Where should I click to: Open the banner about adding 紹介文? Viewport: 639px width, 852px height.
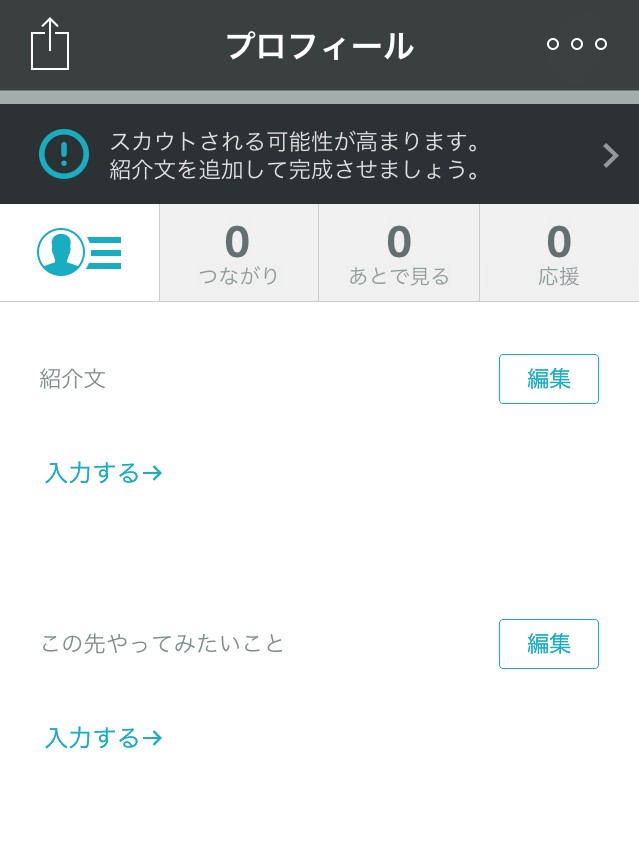(x=319, y=155)
